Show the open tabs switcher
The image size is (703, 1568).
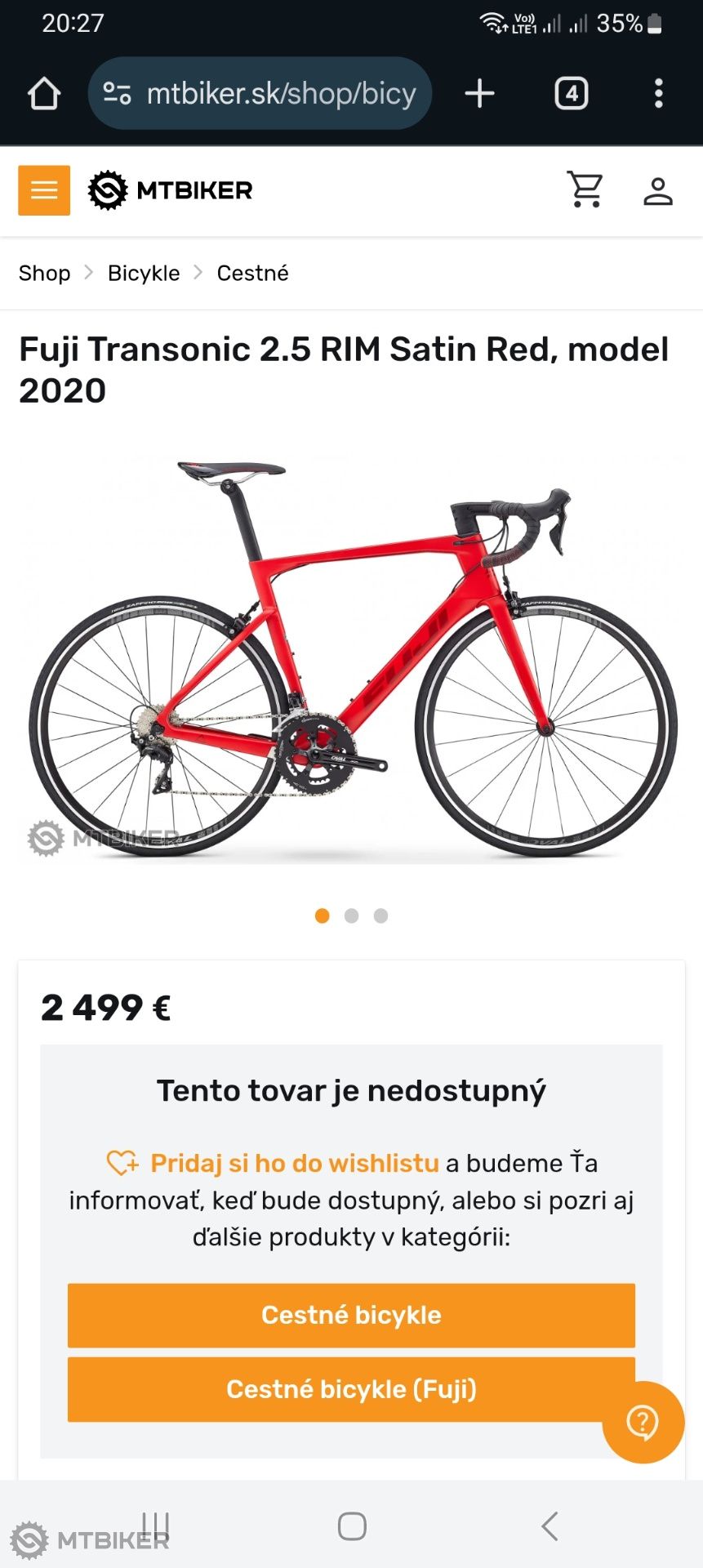click(572, 93)
